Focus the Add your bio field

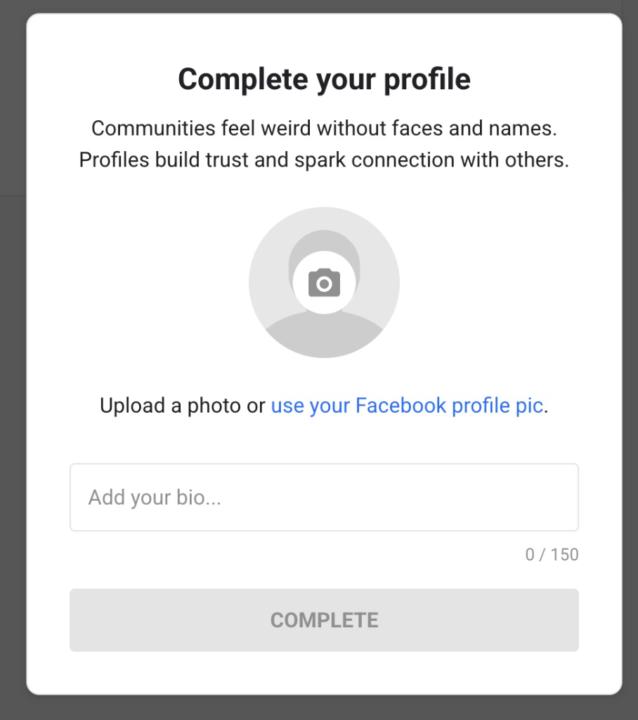tap(324, 497)
